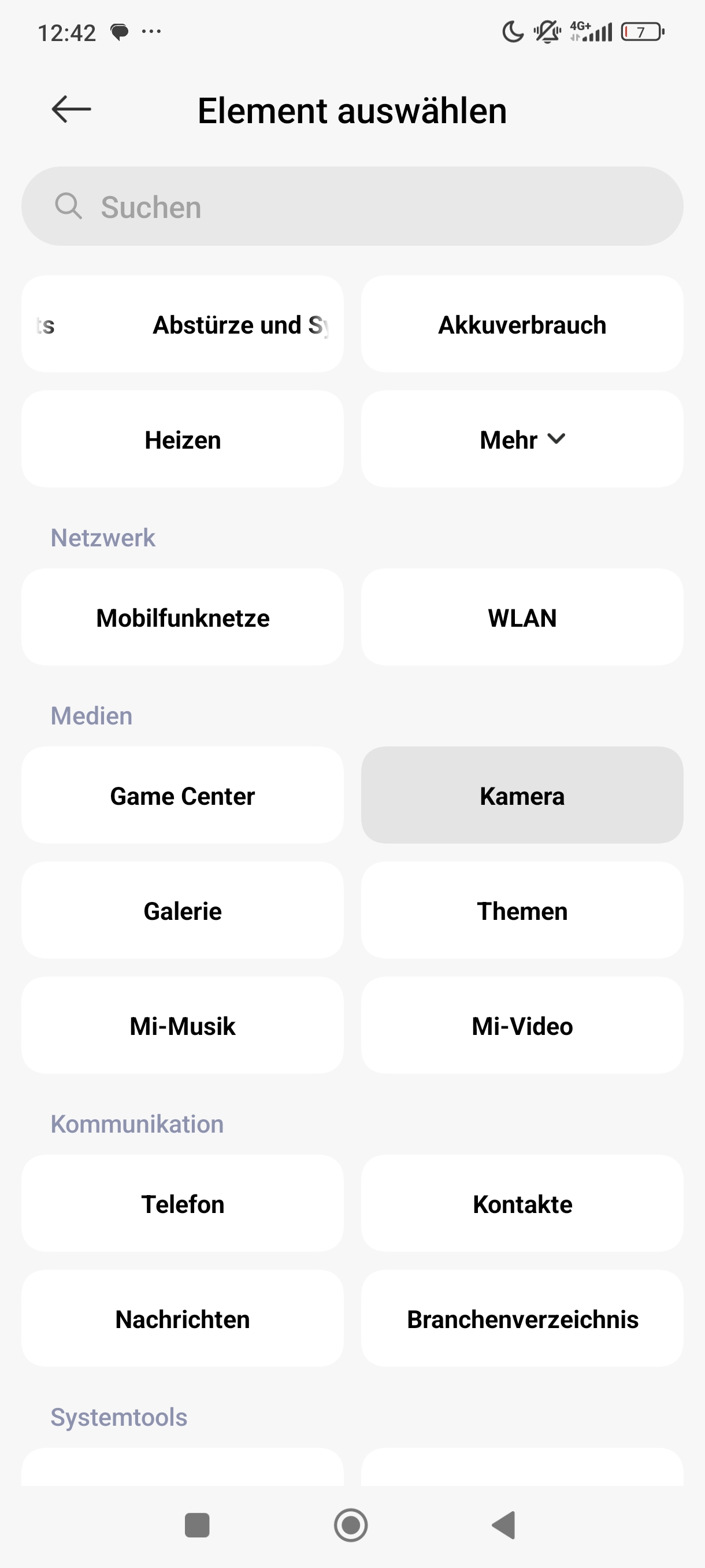Open recent apps from navigation bar

197,1525
